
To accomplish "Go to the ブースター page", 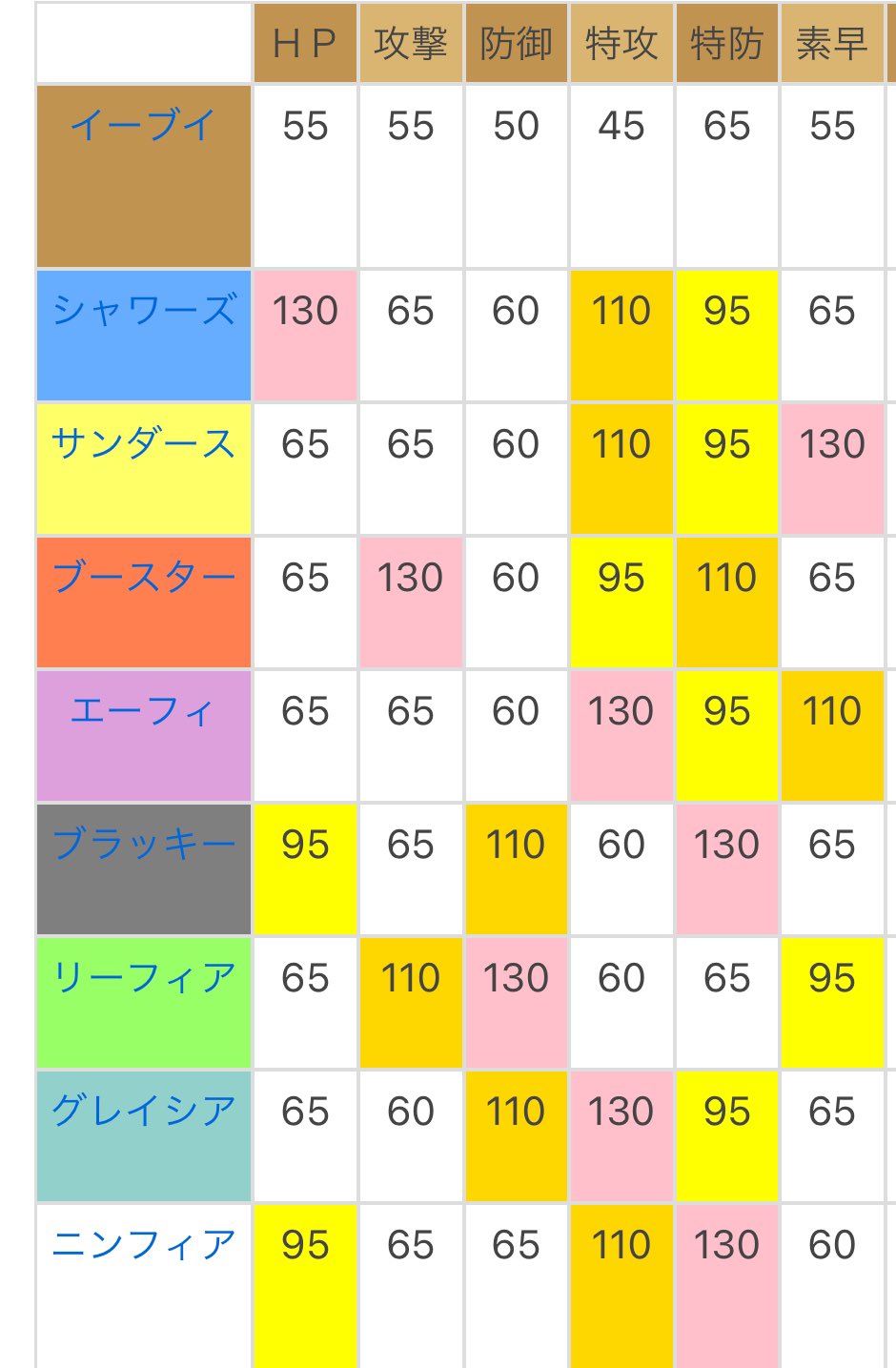I will tap(143, 578).
